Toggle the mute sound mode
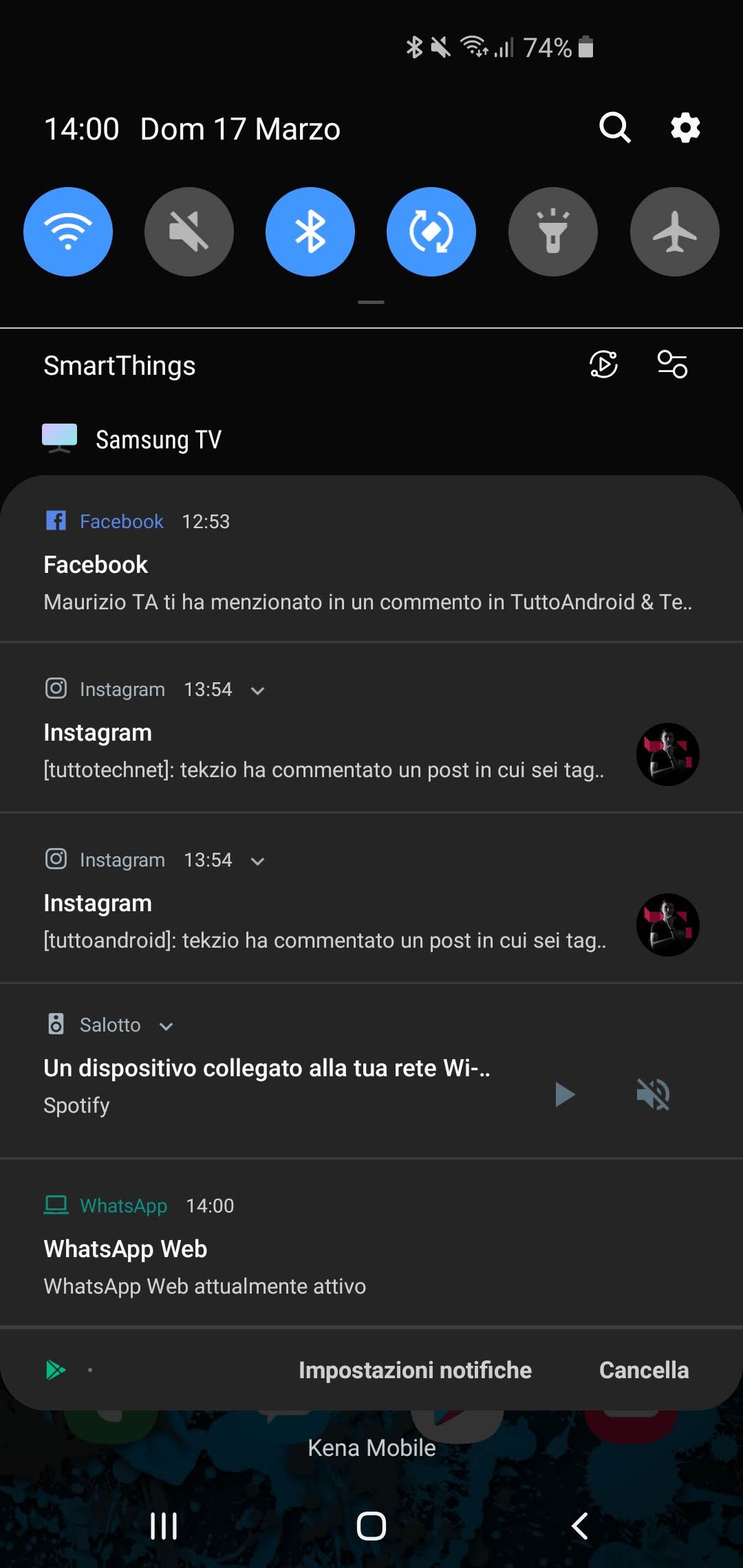Viewport: 743px width, 1568px height. 189,232
